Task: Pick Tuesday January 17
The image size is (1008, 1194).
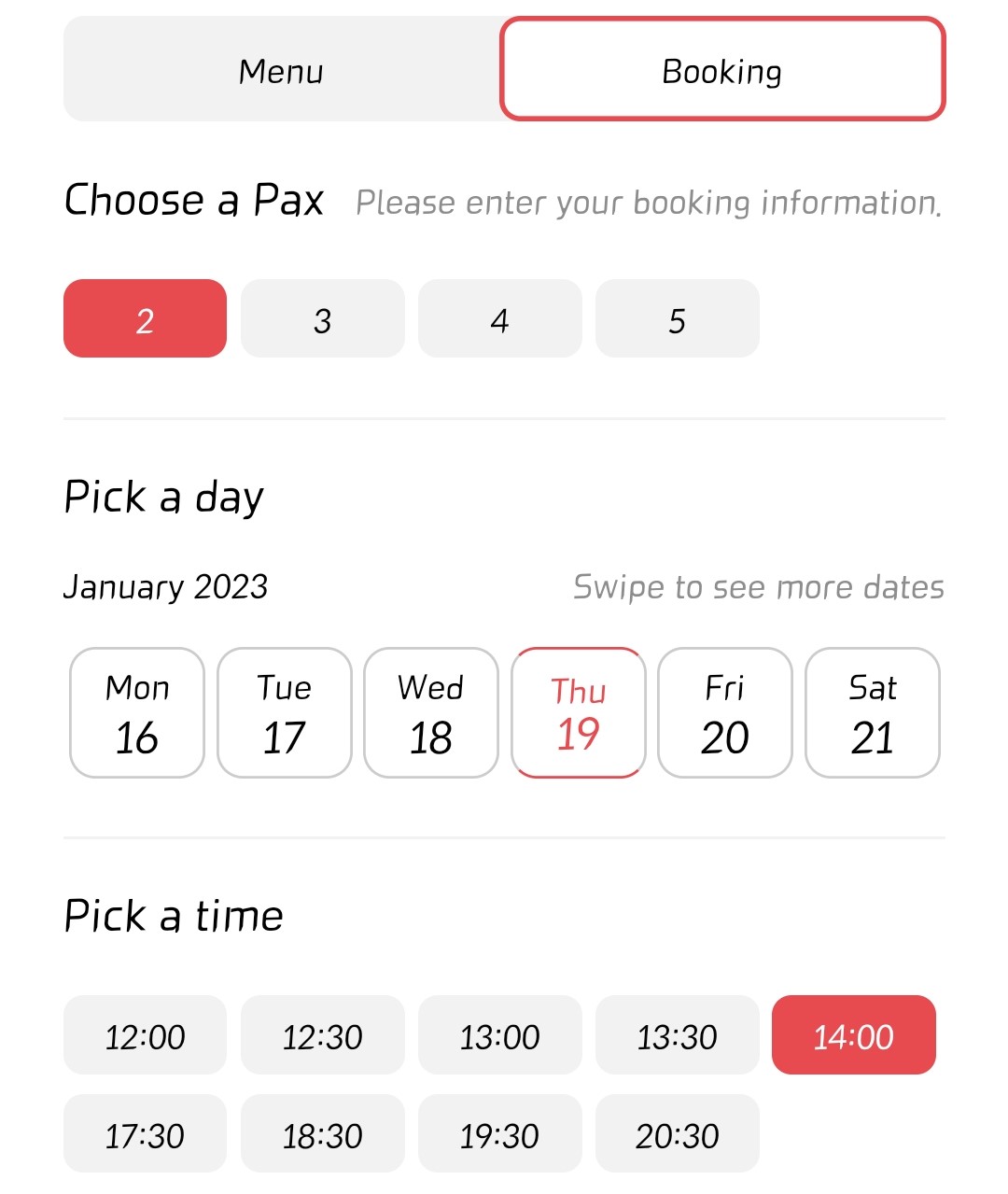Action: 284,711
